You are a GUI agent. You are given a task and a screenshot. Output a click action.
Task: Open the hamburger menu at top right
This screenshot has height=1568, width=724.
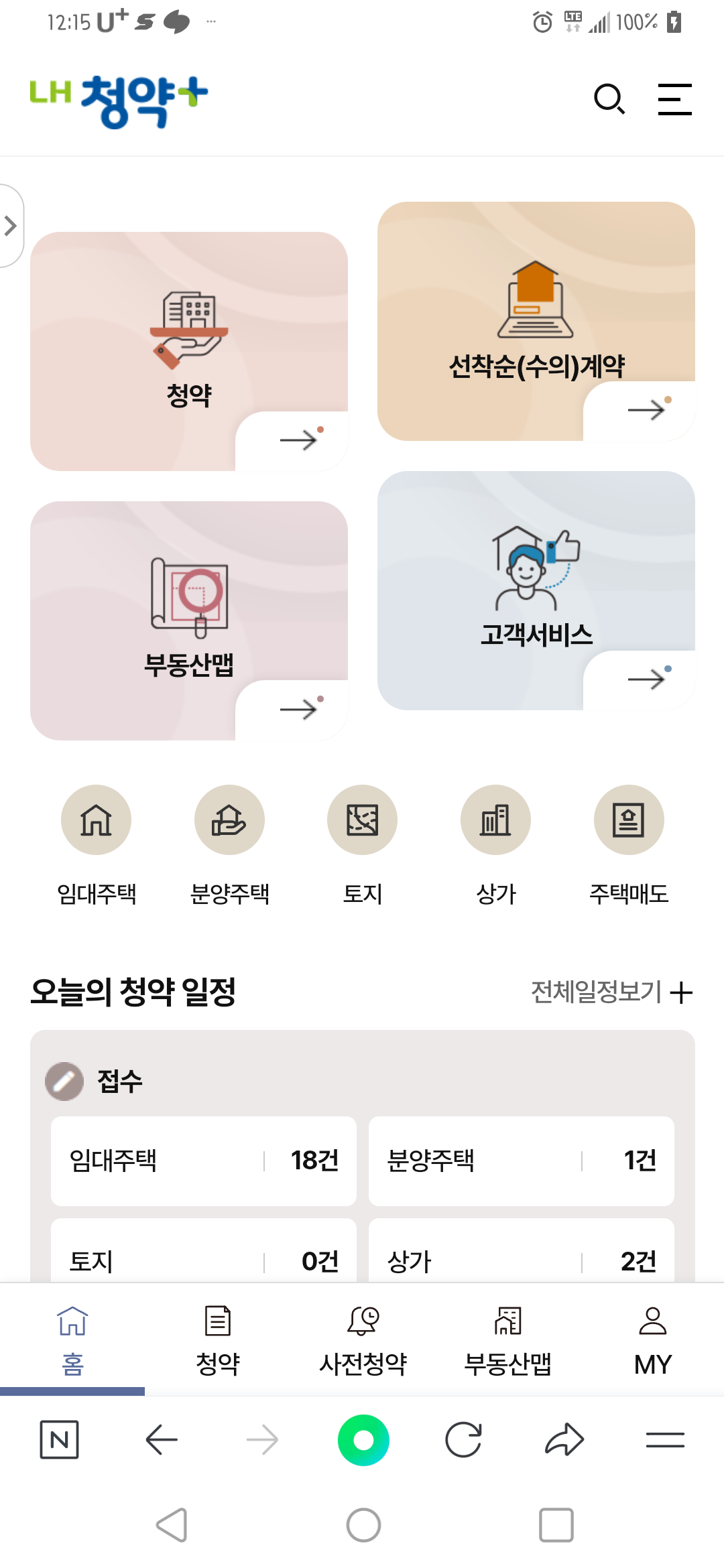point(674,99)
